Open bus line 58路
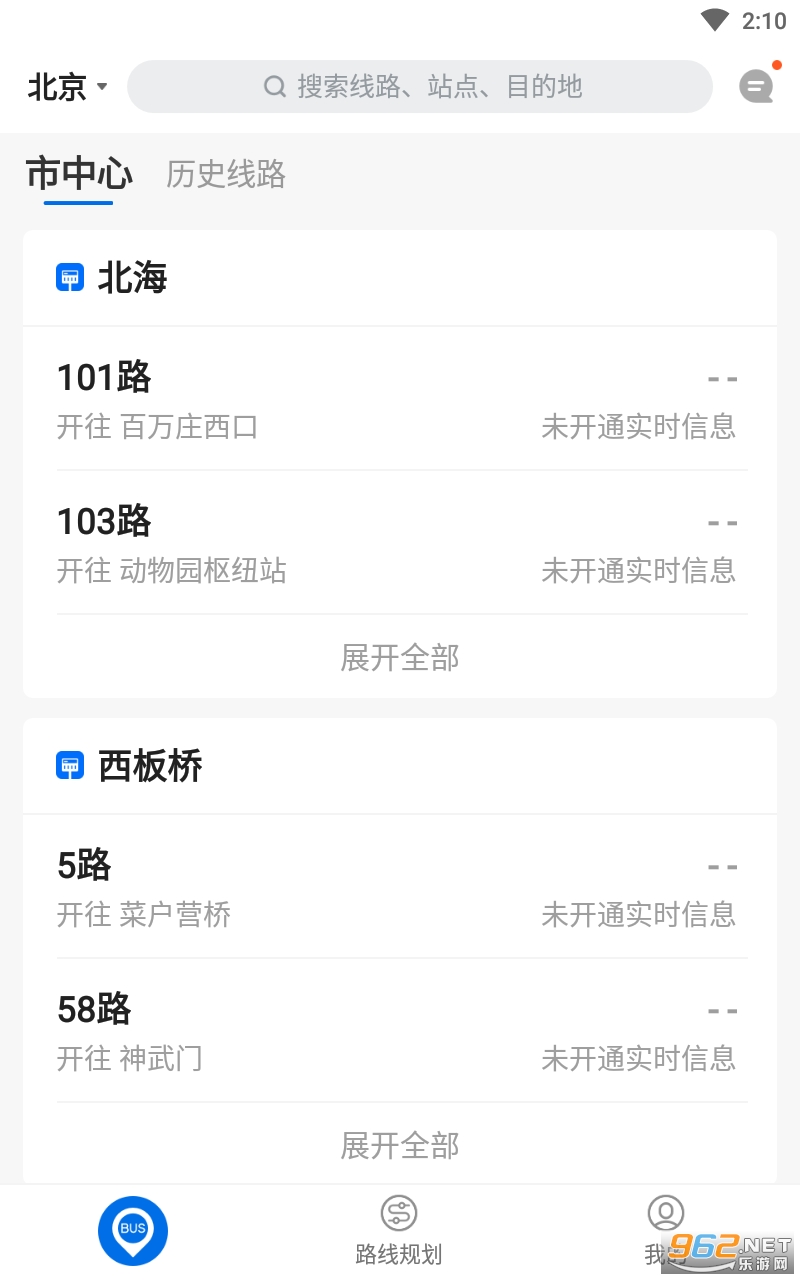800x1280 pixels. 400,1031
